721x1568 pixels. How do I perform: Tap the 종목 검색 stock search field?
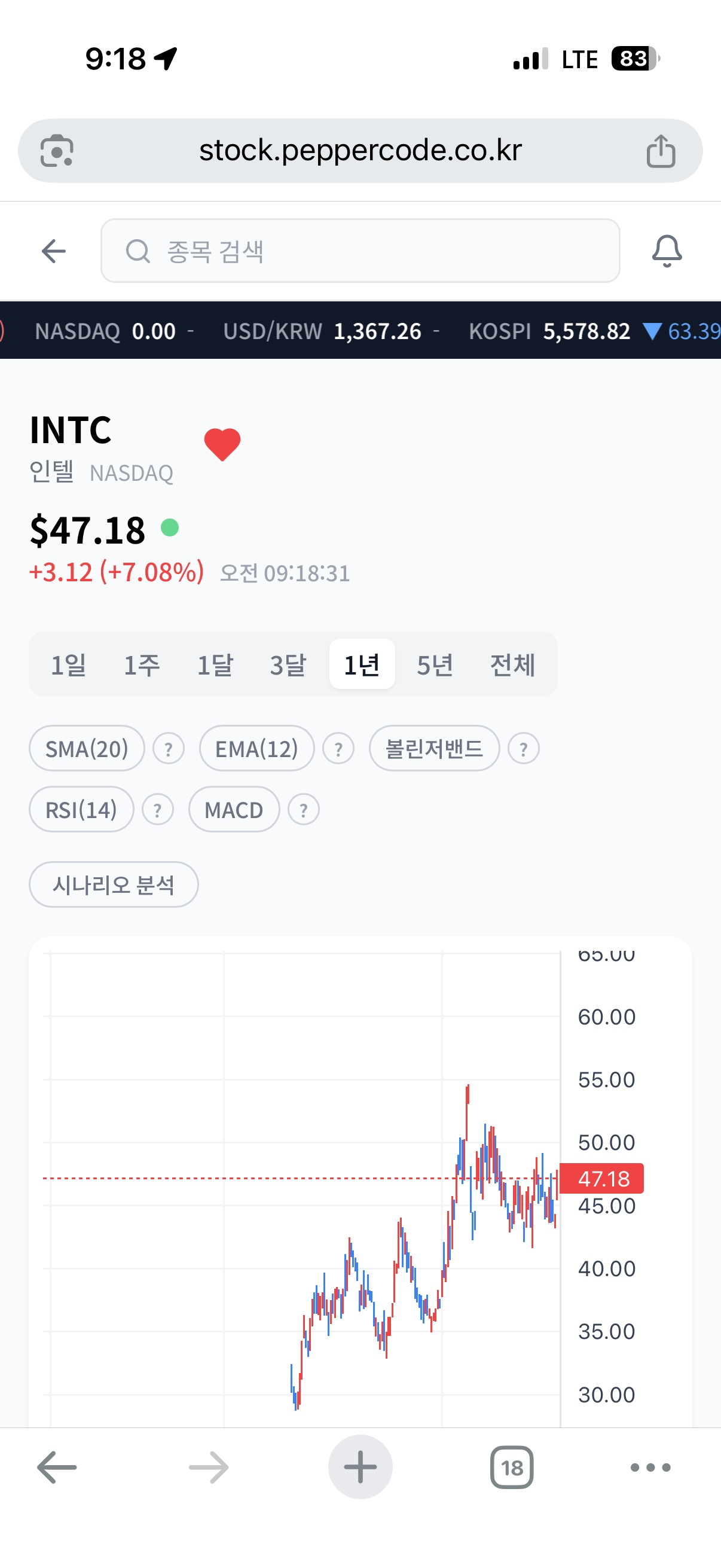(360, 251)
